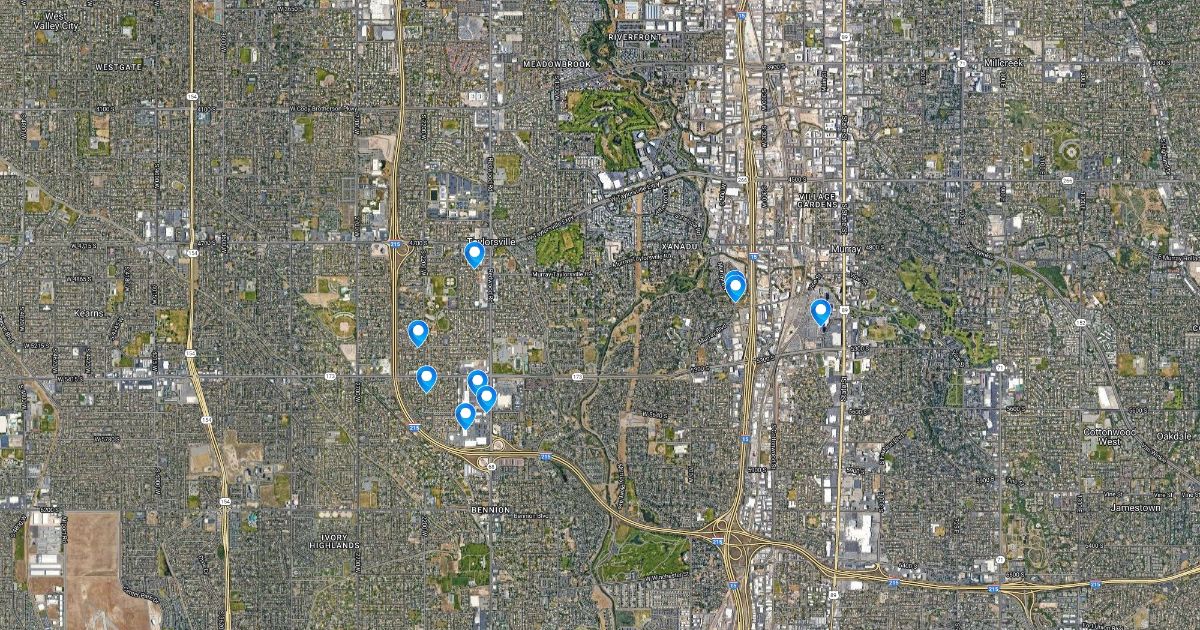Open the pin closest to Murray
Screen dimensions: 1200x630
tap(820, 312)
